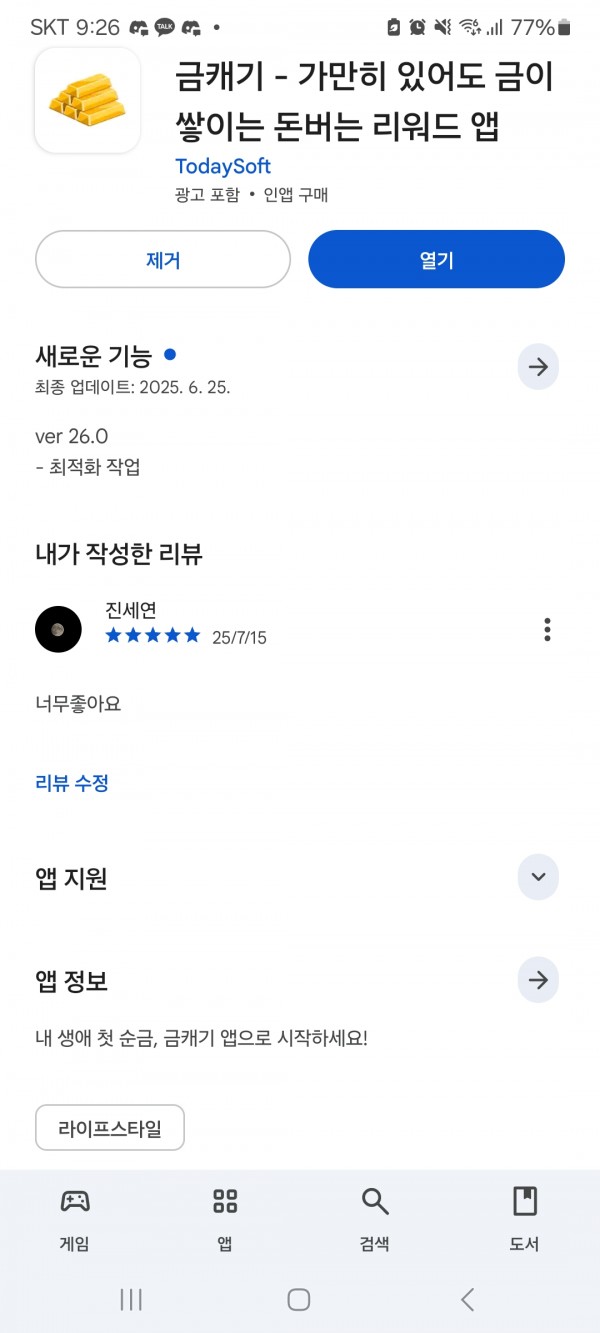
Task: Expand the 앱 지원 section
Action: pos(538,878)
